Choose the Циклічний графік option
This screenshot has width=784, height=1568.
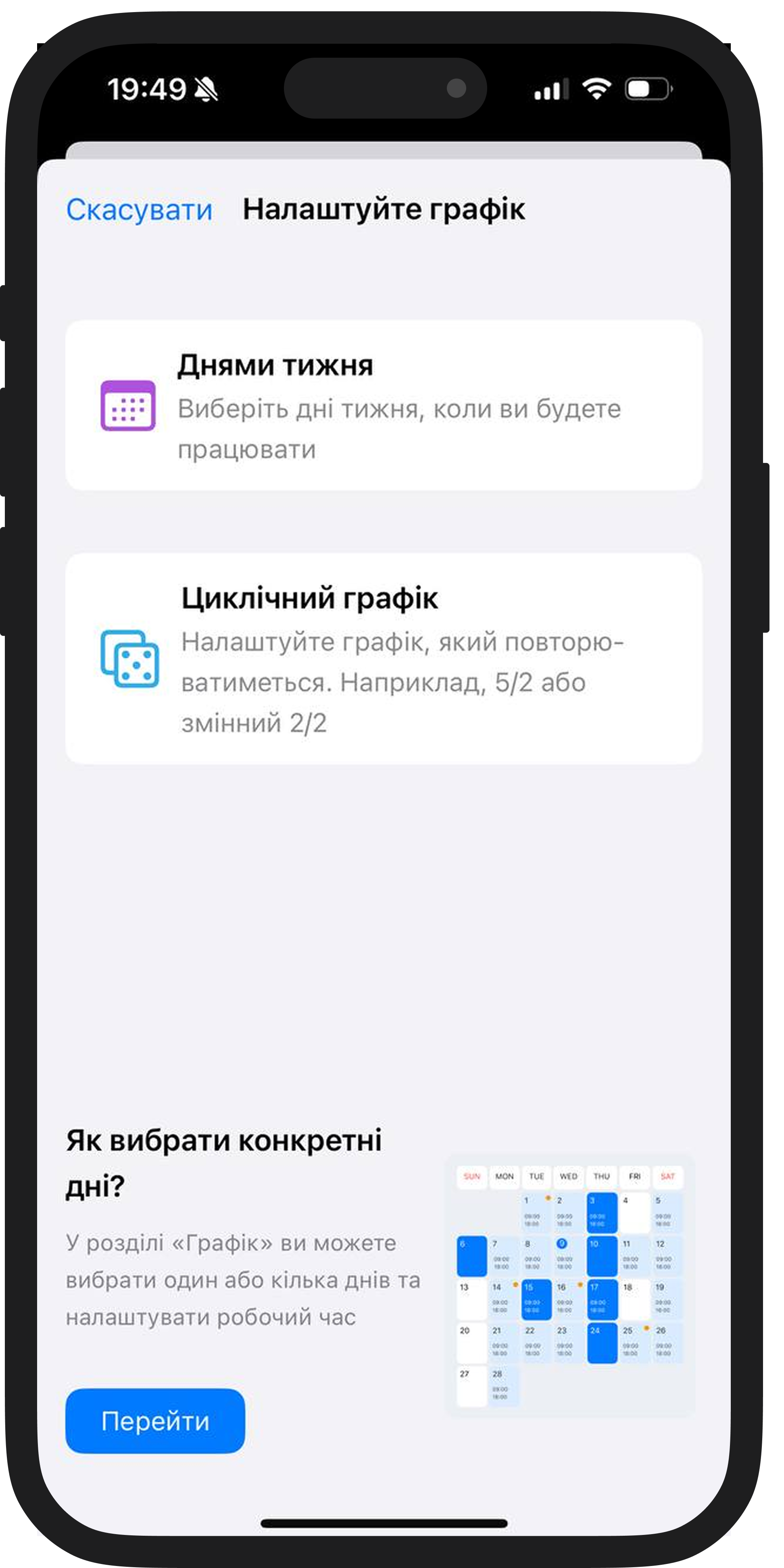pyautogui.click(x=384, y=659)
